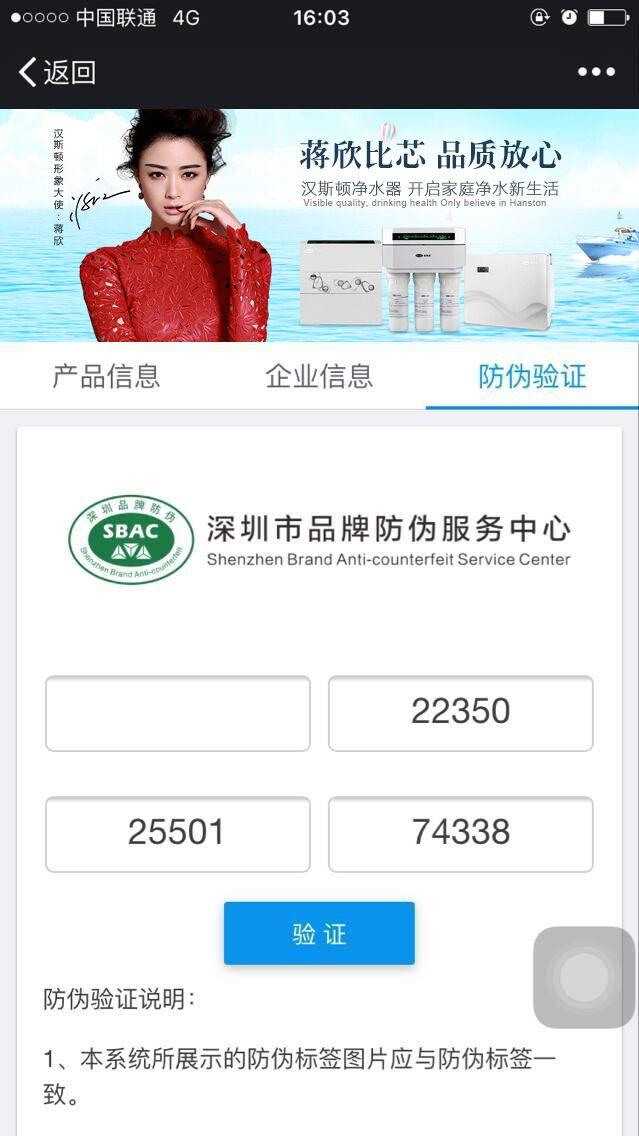
Task: Go back using the 返回 button
Action: [57, 72]
